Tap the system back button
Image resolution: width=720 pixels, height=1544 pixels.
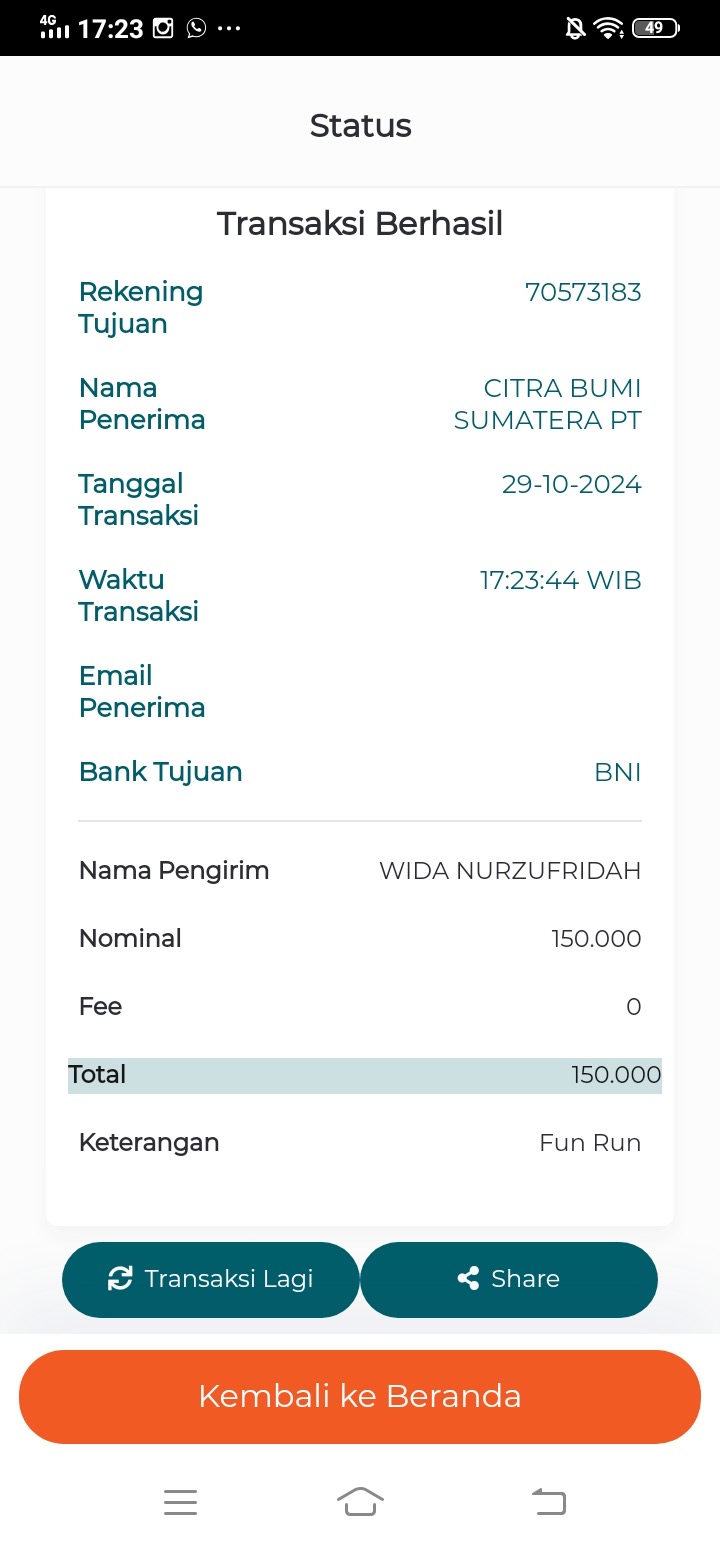pyautogui.click(x=548, y=1502)
